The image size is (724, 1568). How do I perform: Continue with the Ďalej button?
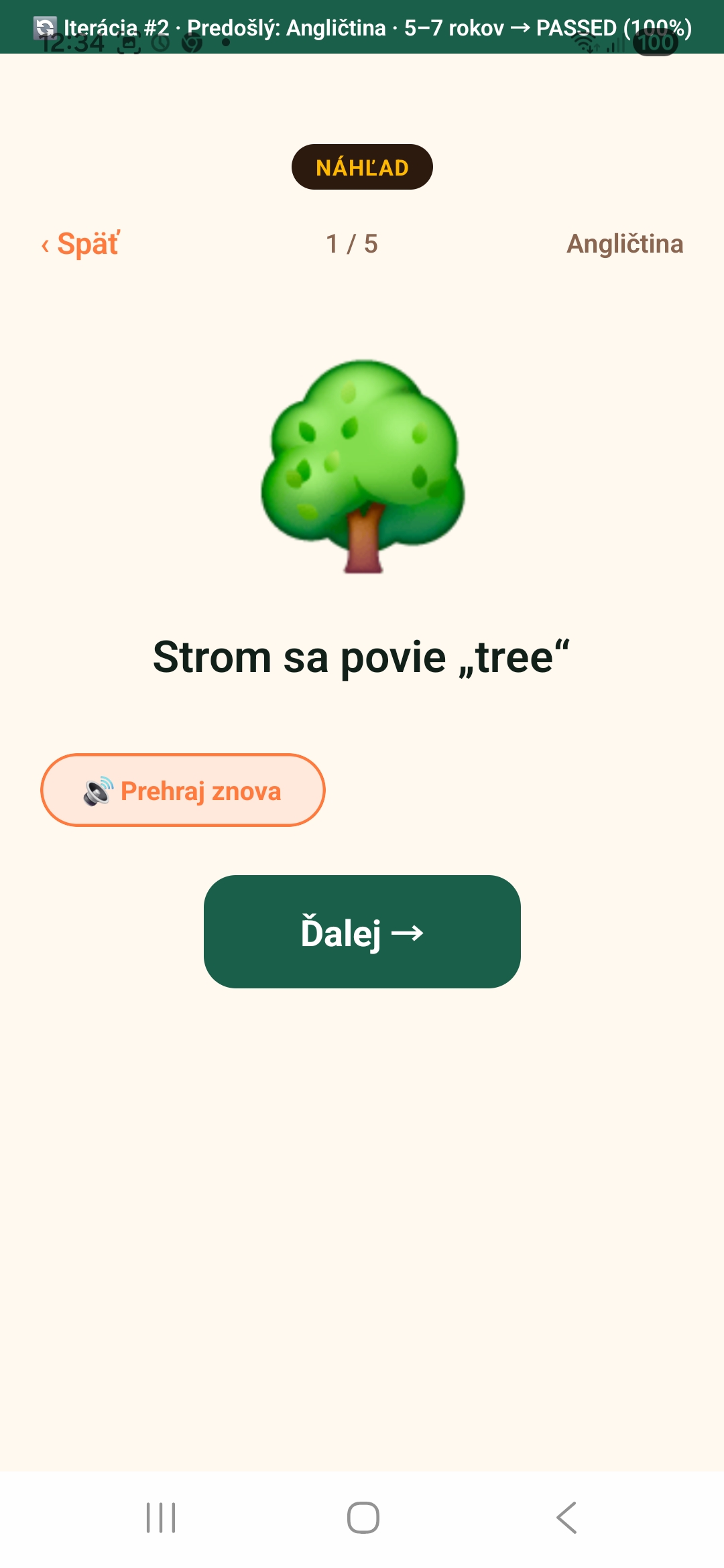[362, 931]
